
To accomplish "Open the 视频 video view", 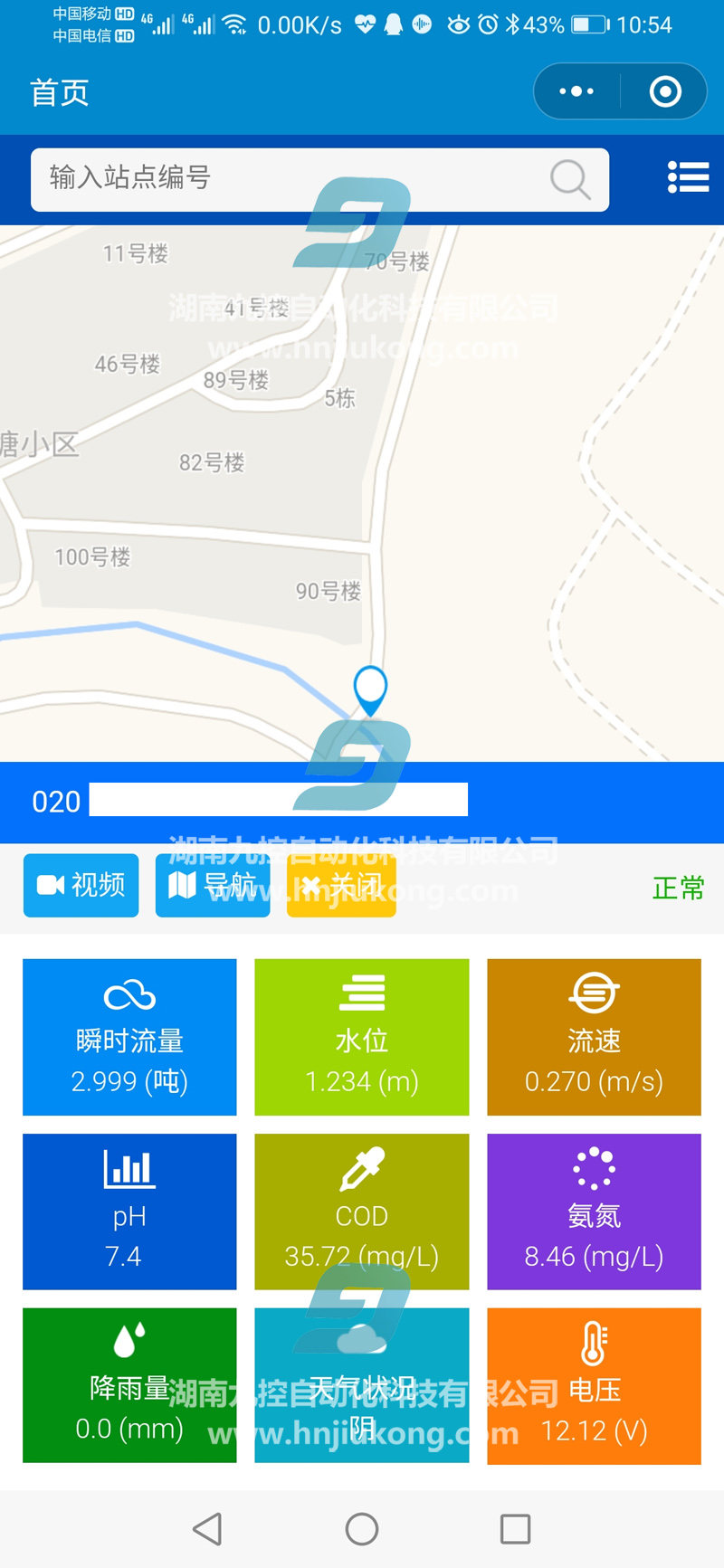I will 81,885.
